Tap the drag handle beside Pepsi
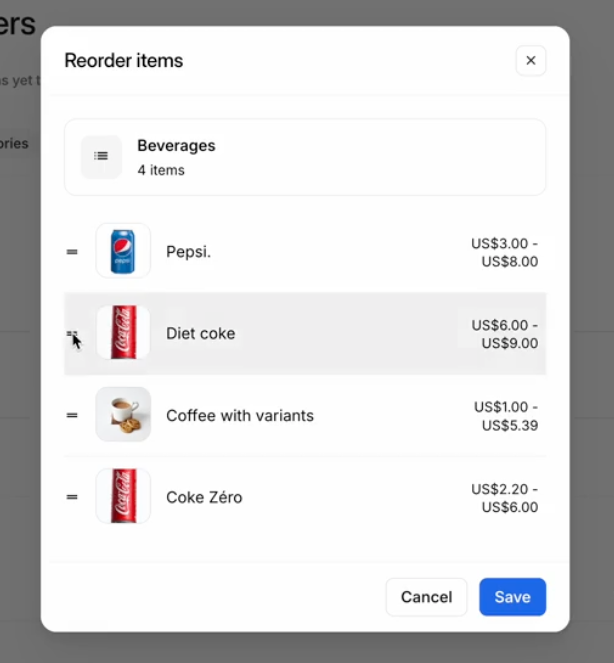The width and height of the screenshot is (614, 663). pos(72,252)
